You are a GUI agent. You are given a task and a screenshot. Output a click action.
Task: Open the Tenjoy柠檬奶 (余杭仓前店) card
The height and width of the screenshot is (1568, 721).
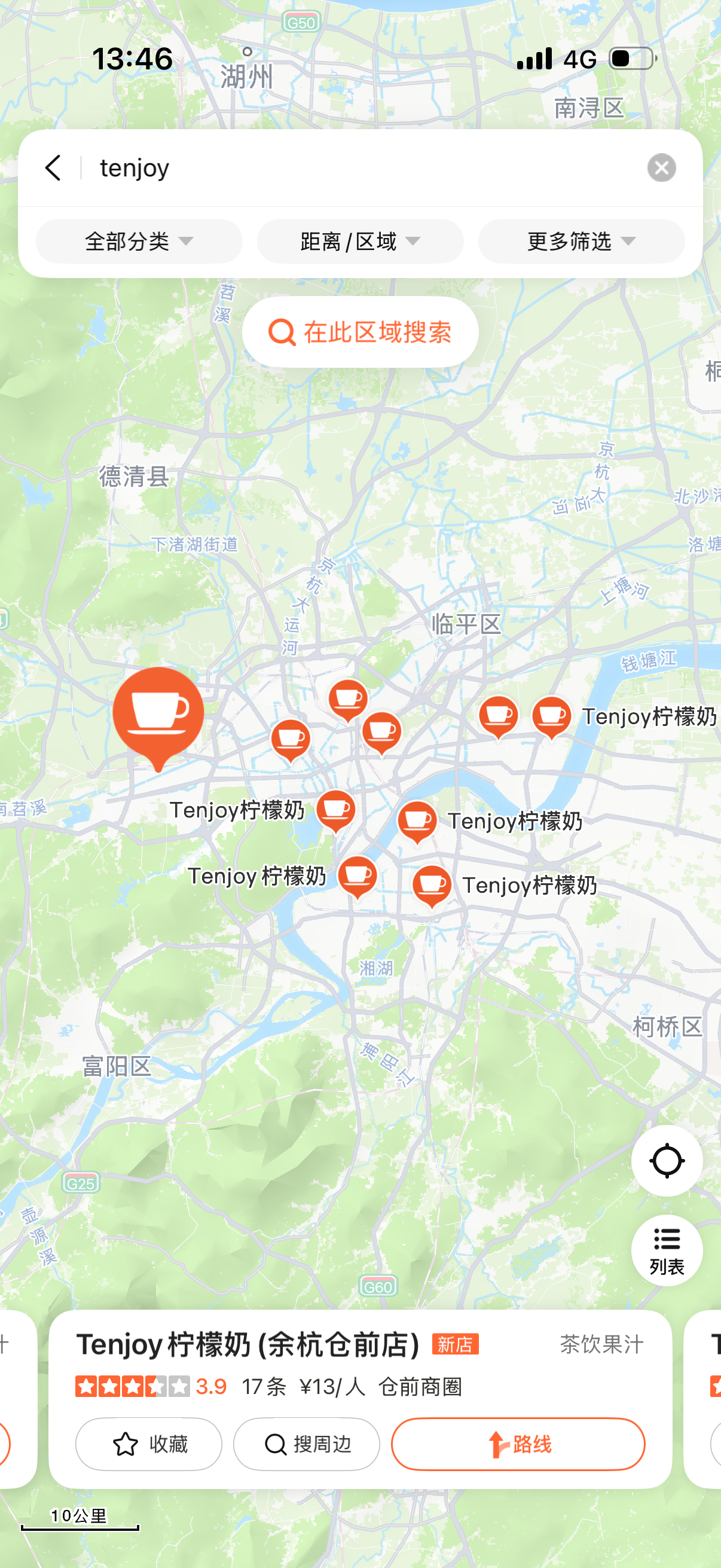tap(360, 1399)
